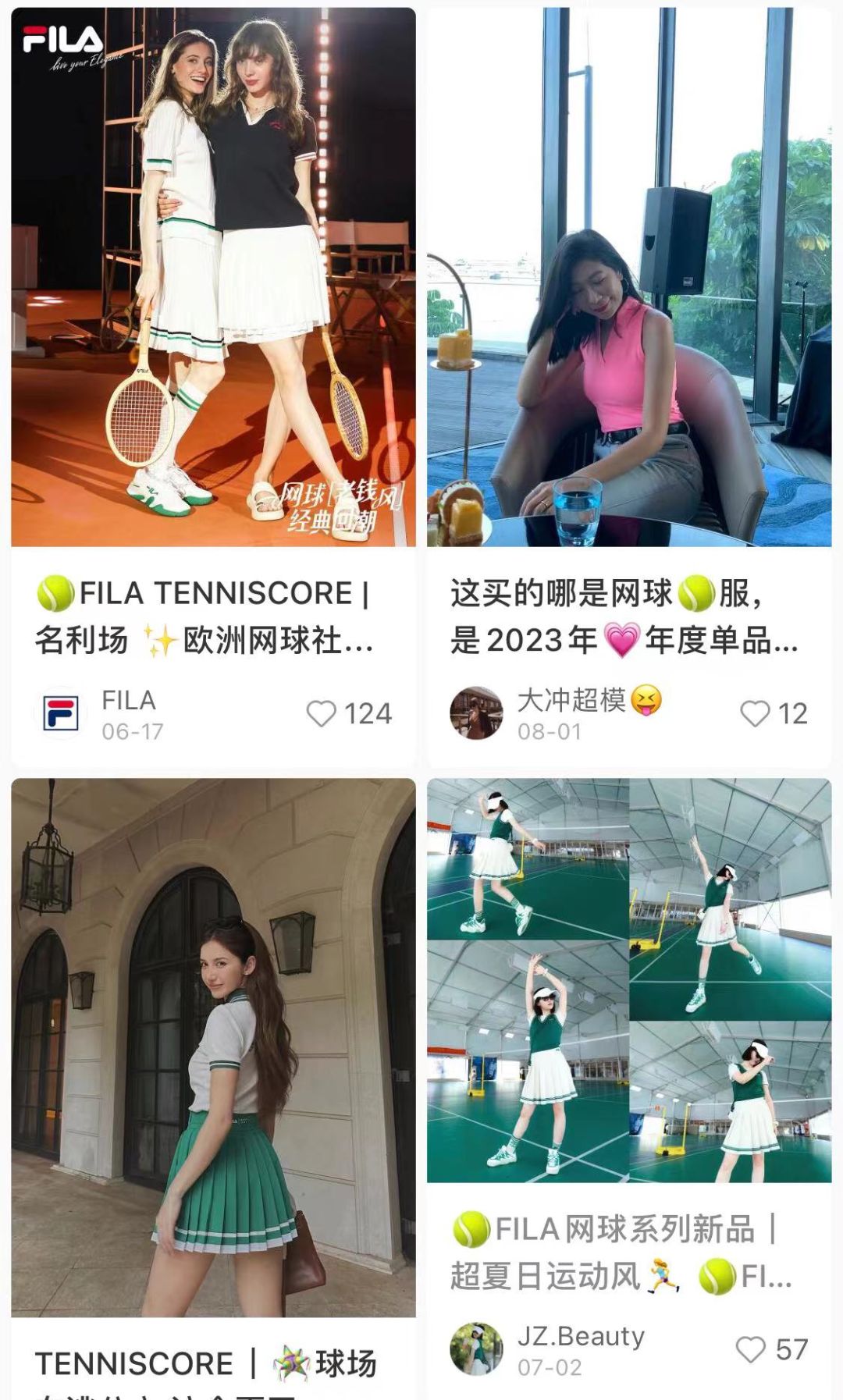843x1400 pixels.
Task: Open the TENNISCORE 球场 green skirt post
Action: (x=212, y=1046)
